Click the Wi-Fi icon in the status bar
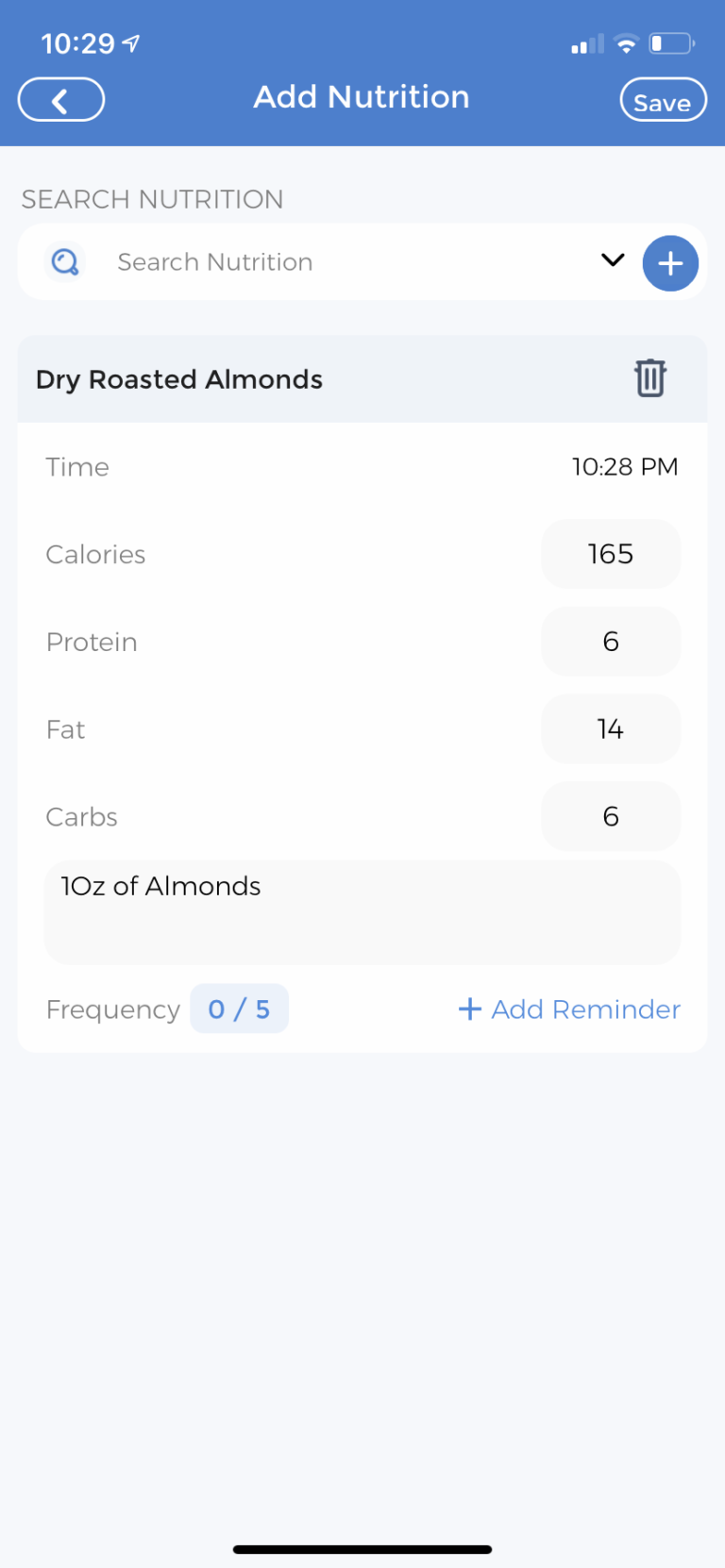Image resolution: width=725 pixels, height=1568 pixels. point(626,42)
